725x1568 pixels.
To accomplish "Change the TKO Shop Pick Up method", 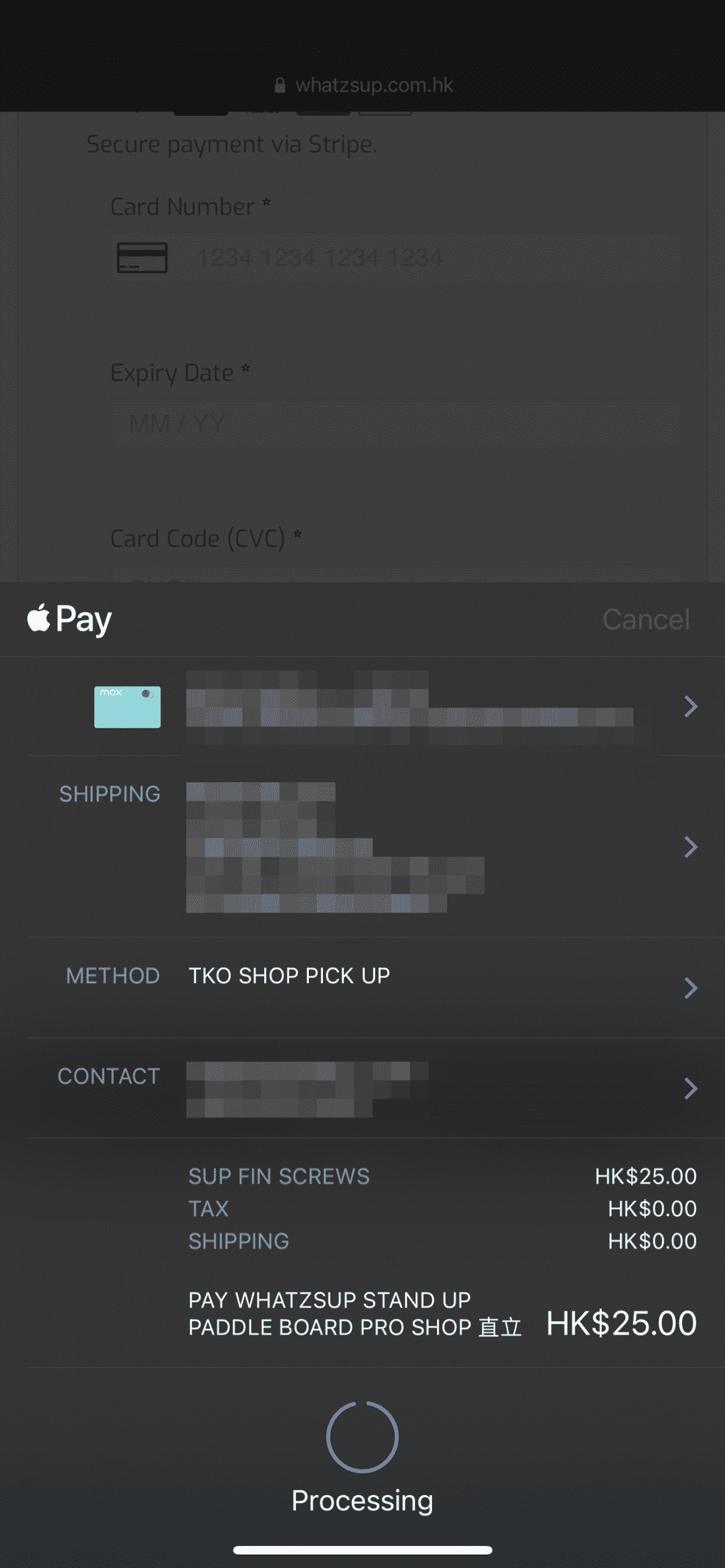I will [x=362, y=987].
